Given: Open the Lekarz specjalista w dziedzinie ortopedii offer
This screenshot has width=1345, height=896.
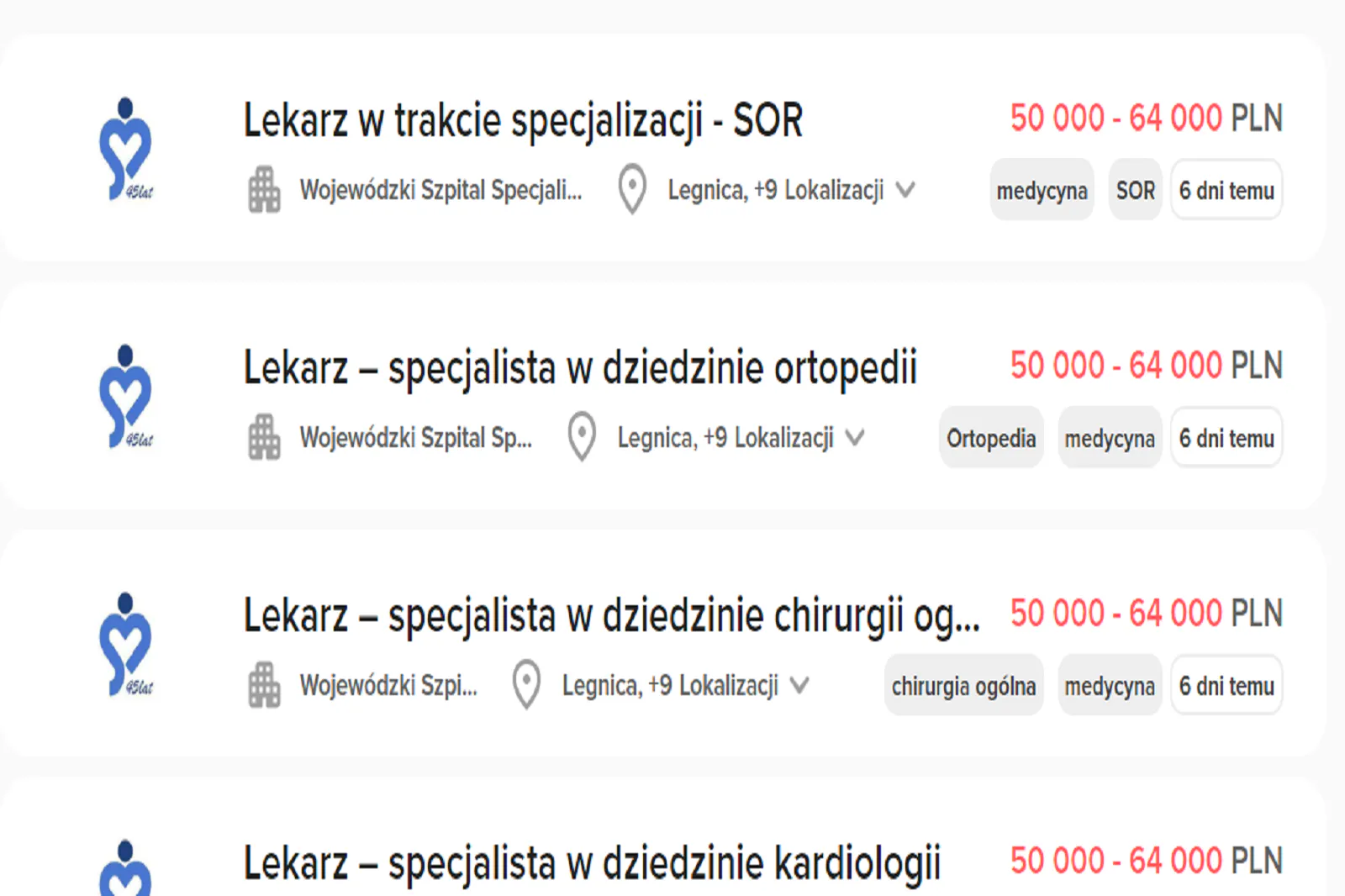Looking at the screenshot, I should [579, 368].
